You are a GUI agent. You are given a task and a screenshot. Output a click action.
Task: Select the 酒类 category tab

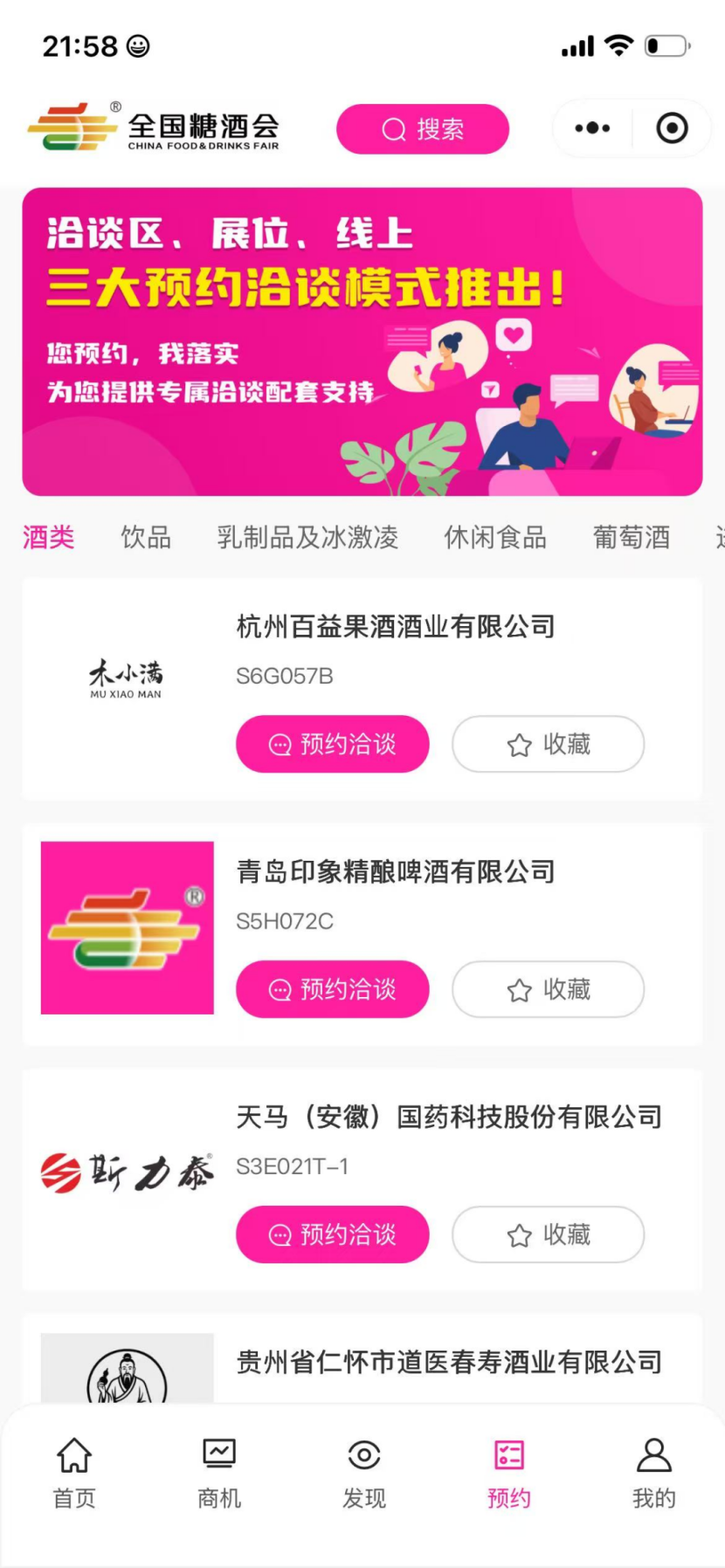click(49, 537)
